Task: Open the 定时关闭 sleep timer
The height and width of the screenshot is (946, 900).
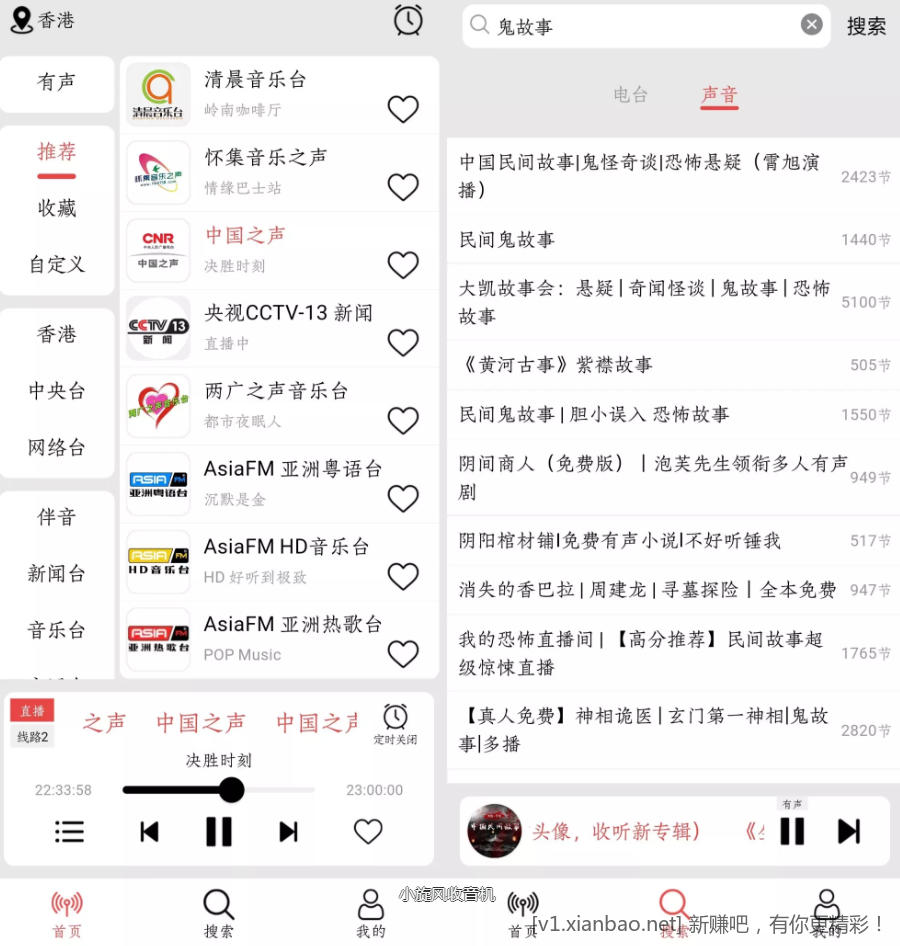Action: [395, 724]
